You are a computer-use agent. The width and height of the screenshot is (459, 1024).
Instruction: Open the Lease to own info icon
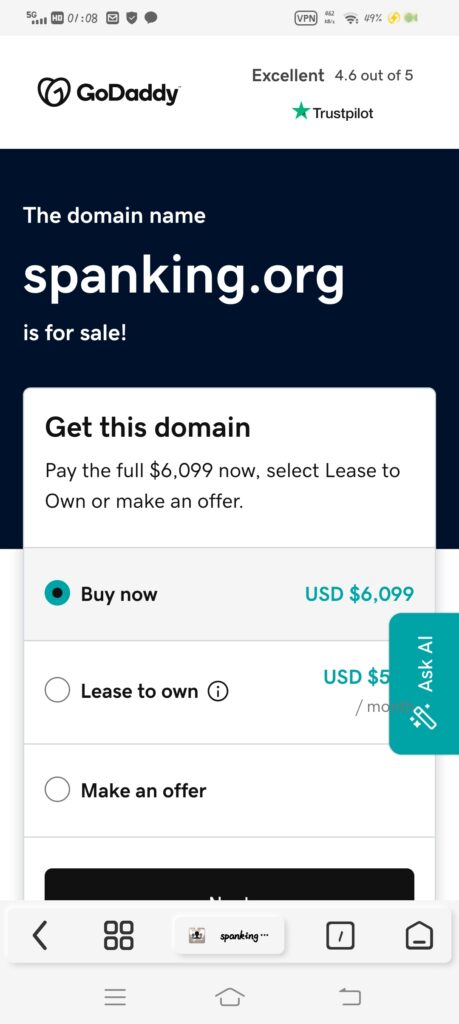(218, 692)
